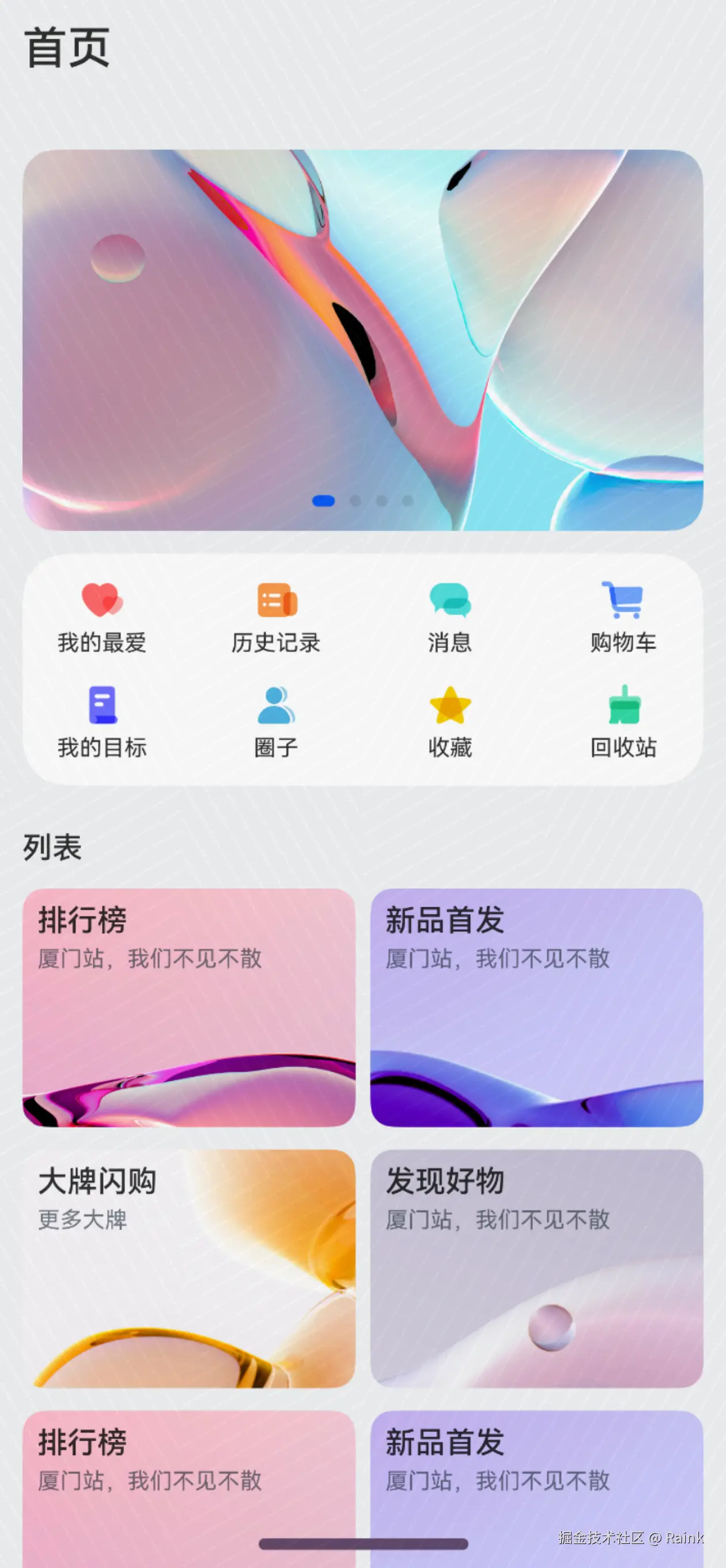The height and width of the screenshot is (1568, 726).
Task: Tap the top banner image
Action: (x=362, y=340)
